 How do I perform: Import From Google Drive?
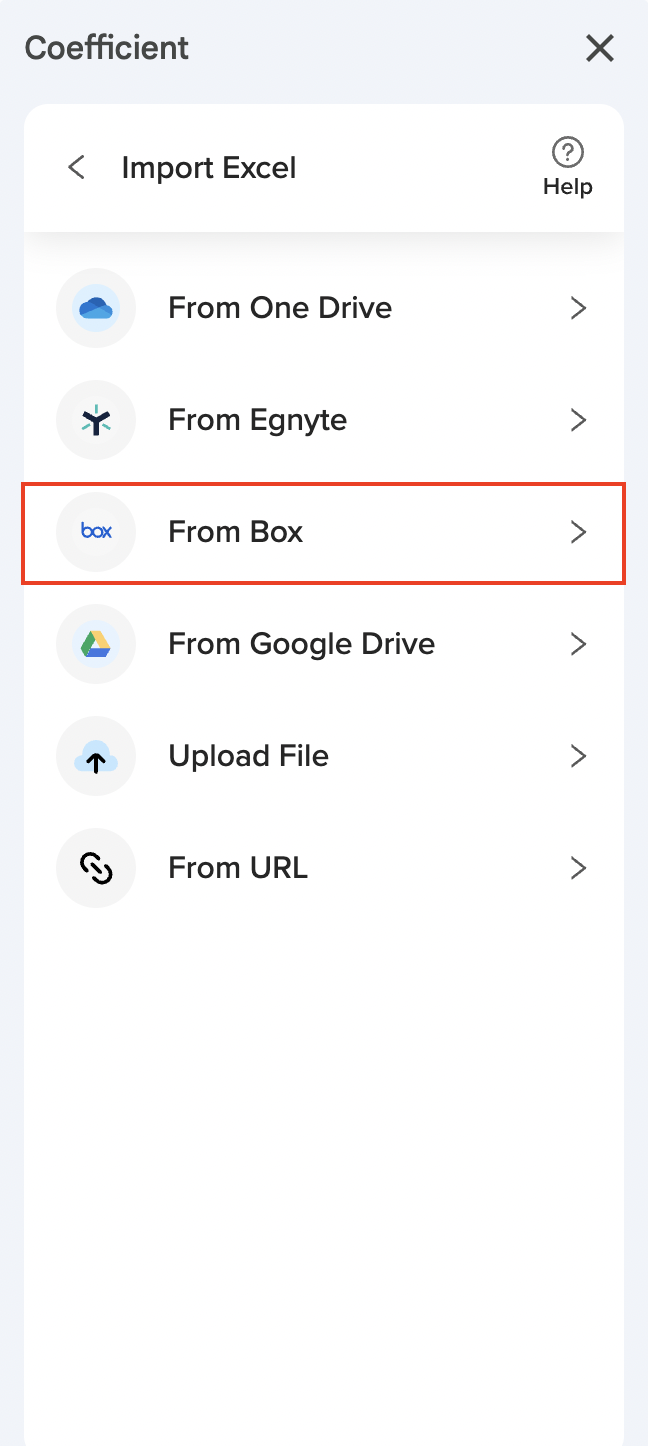click(x=323, y=644)
